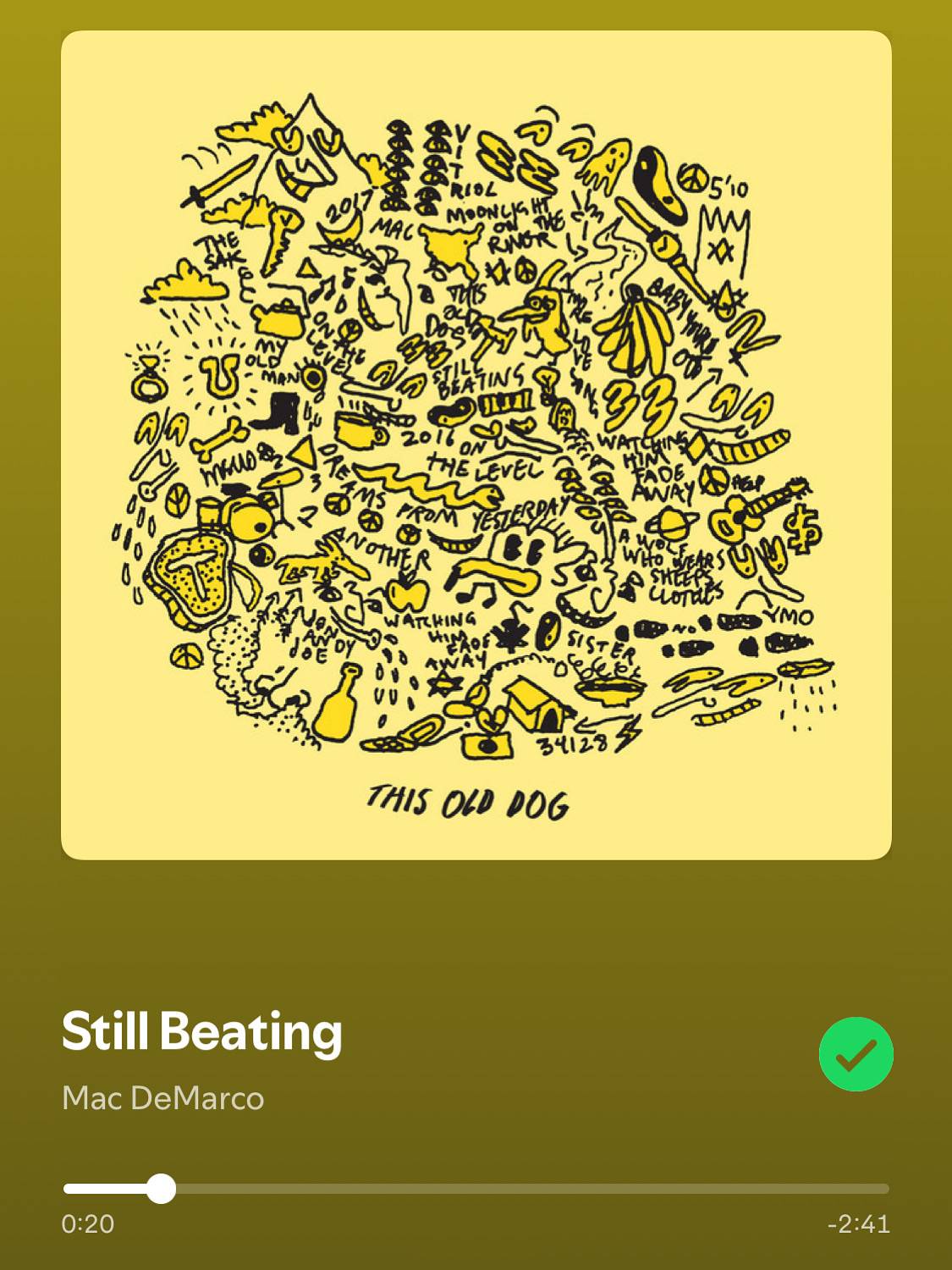Open the Mac DeMarco artist page
Image resolution: width=952 pixels, height=1270 pixels.
tap(163, 1098)
